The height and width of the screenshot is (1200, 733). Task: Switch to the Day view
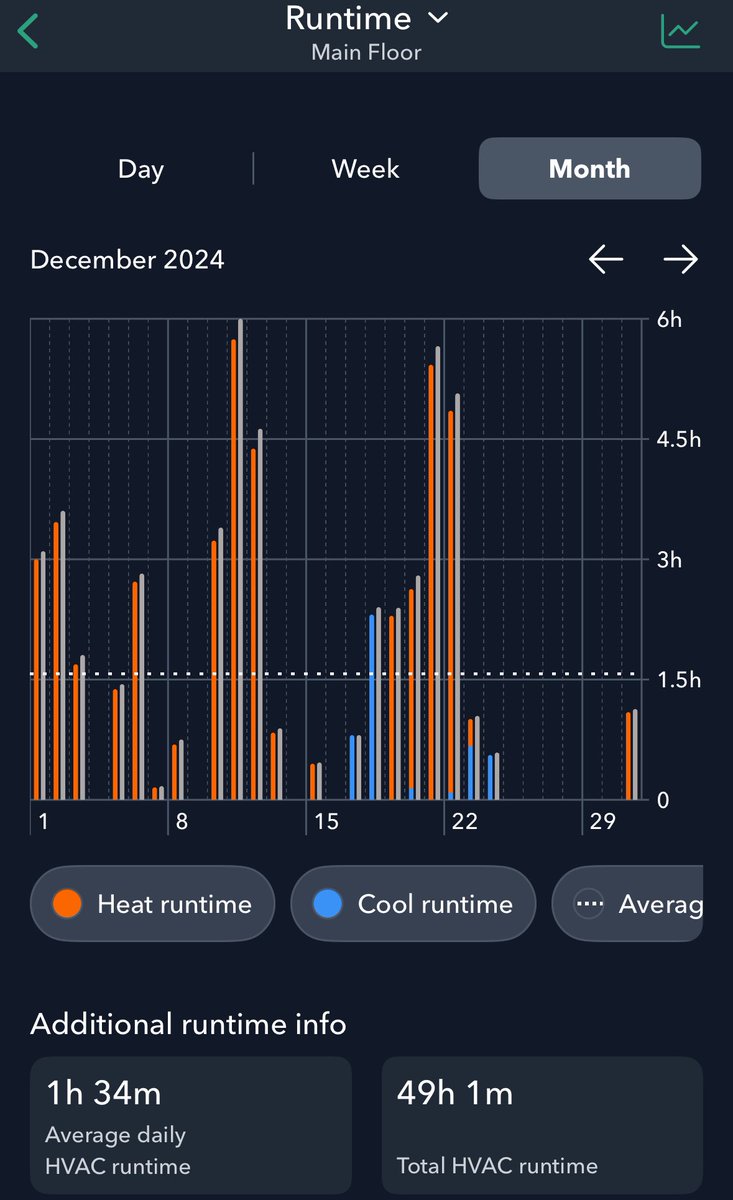[x=140, y=169]
